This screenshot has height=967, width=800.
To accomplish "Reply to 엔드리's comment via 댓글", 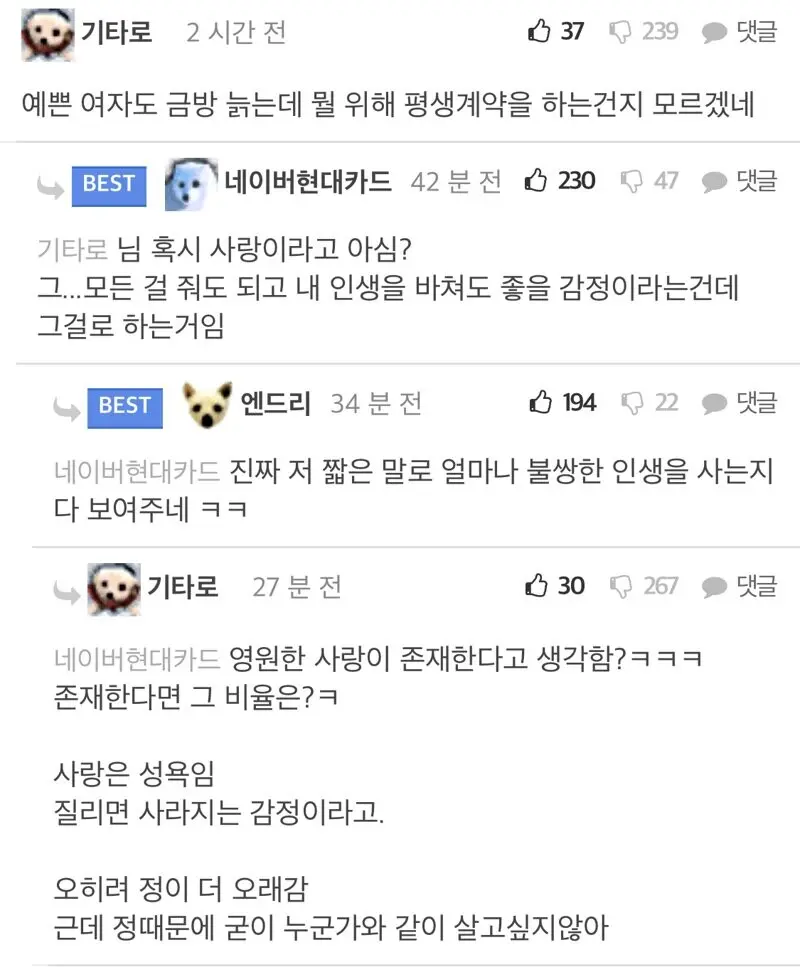I will click(x=740, y=403).
